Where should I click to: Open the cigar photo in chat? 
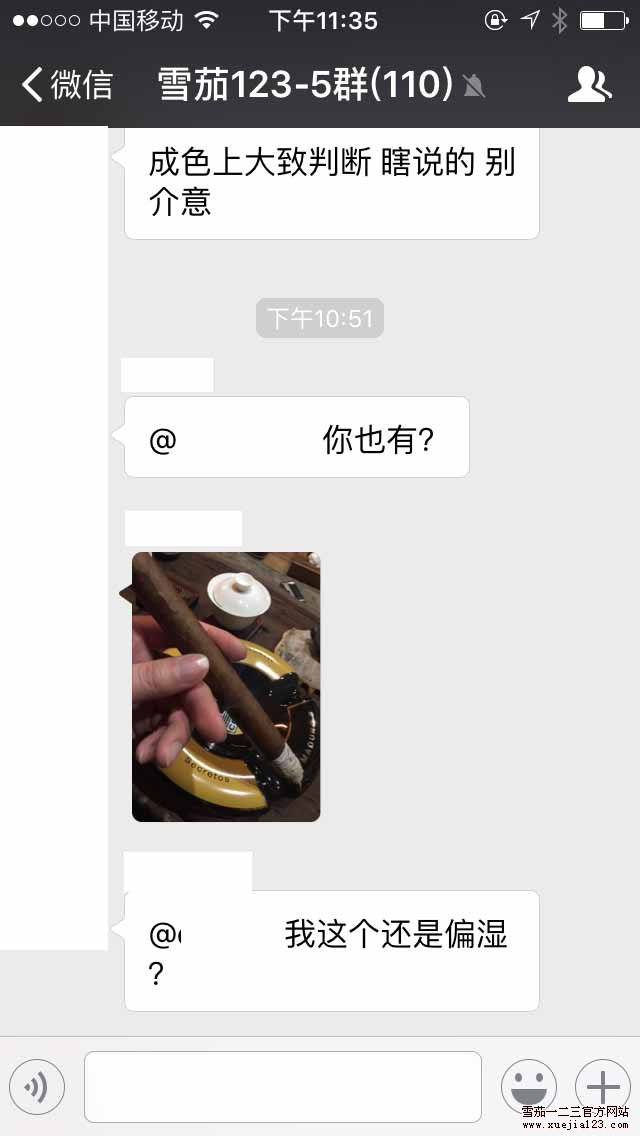[x=226, y=687]
